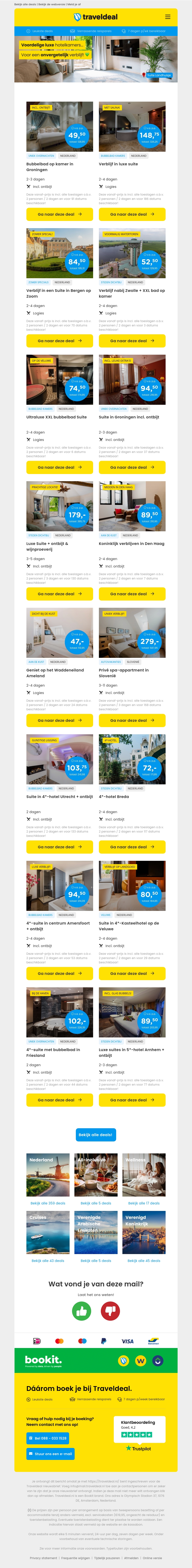Open the hamburger menu
Viewport: 192px width, 1568px height.
click(x=168, y=17)
